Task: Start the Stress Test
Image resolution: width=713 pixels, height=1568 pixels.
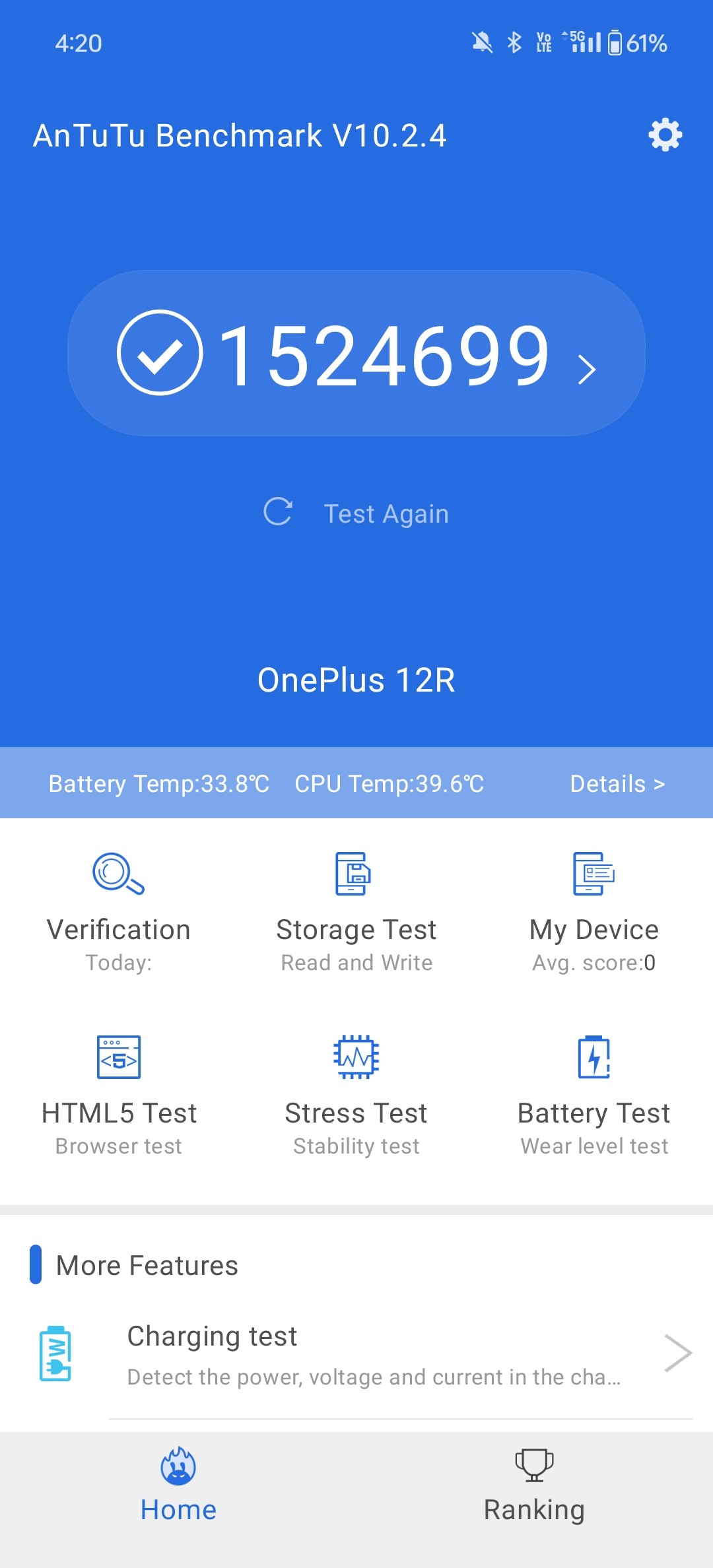Action: click(x=356, y=1094)
